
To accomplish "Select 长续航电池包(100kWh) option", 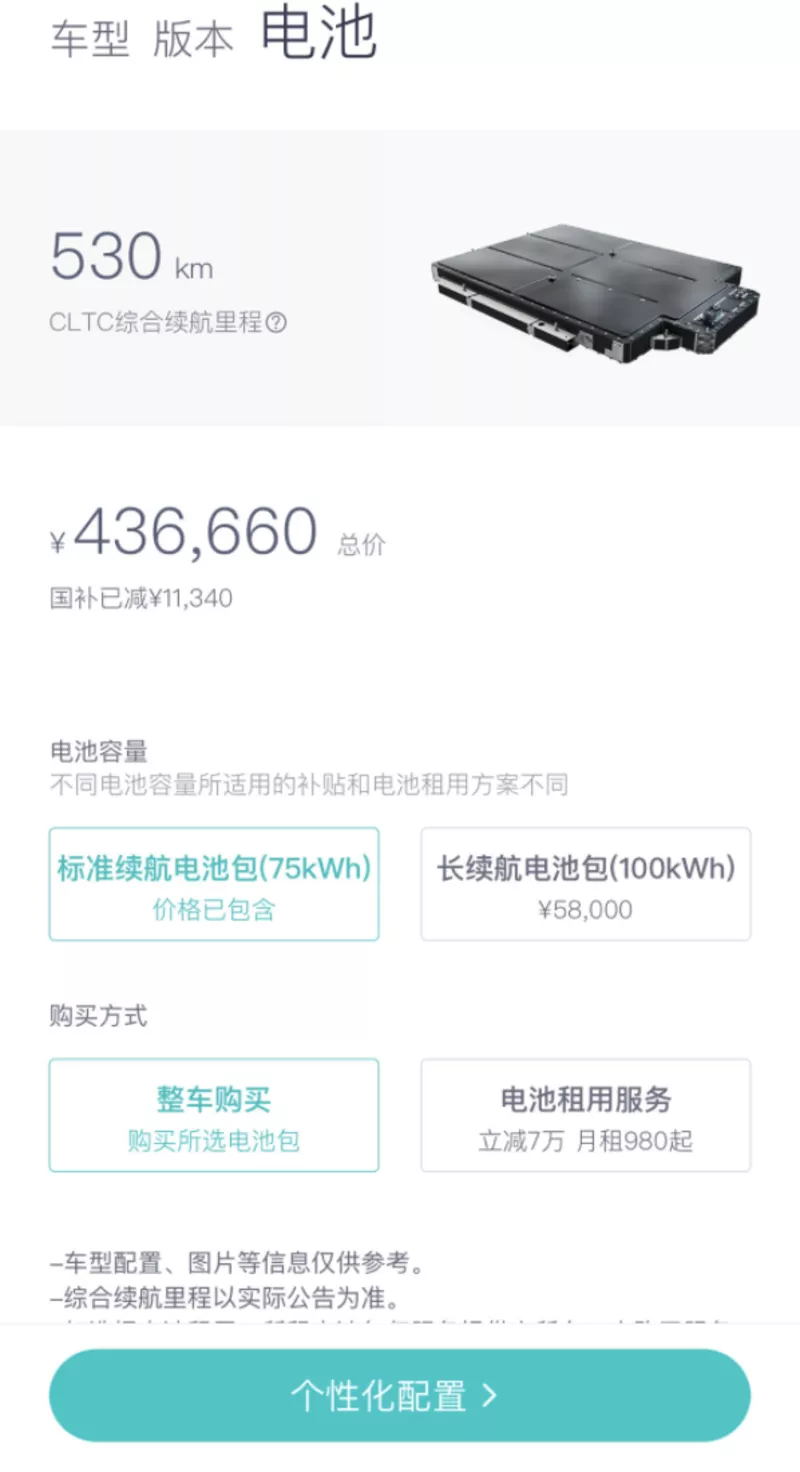I will pos(586,884).
